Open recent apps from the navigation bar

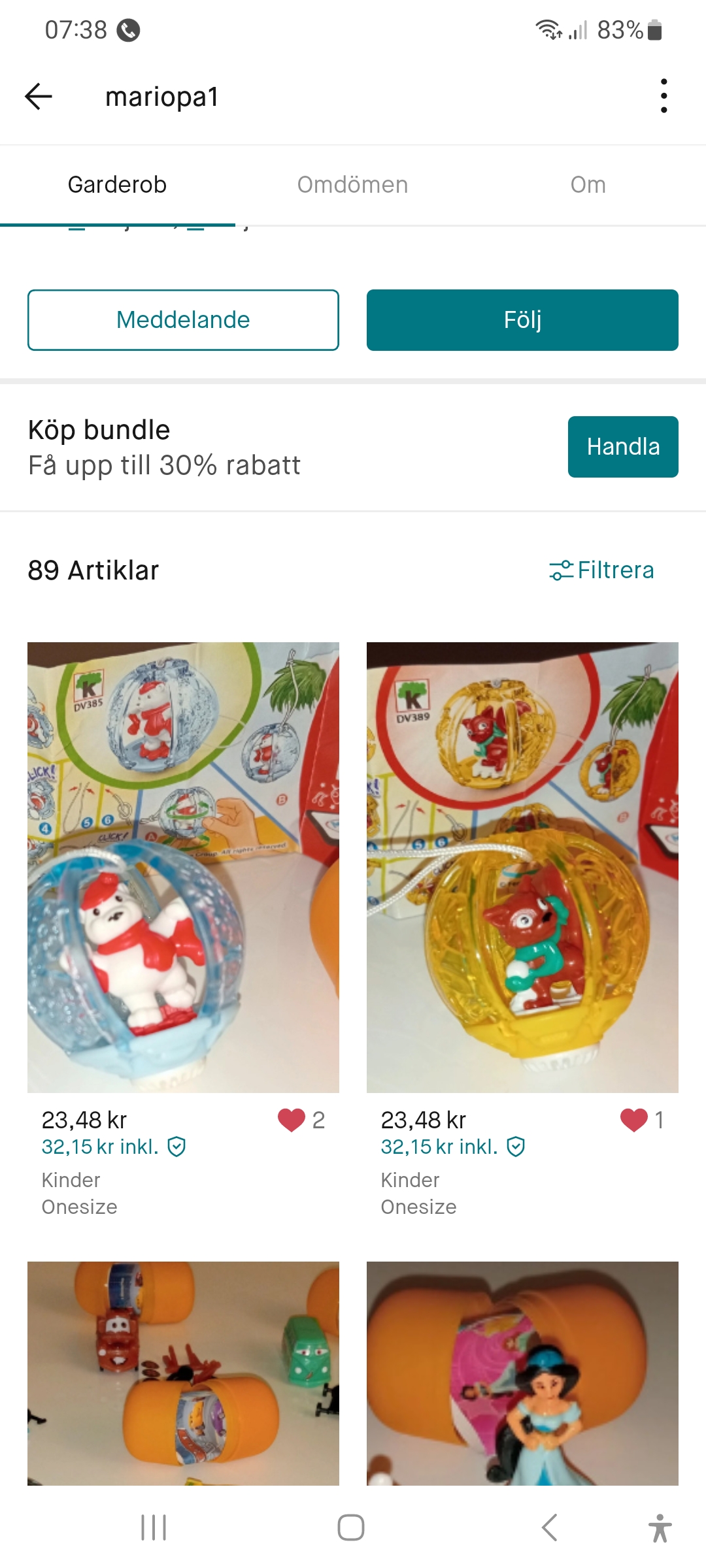154,1527
